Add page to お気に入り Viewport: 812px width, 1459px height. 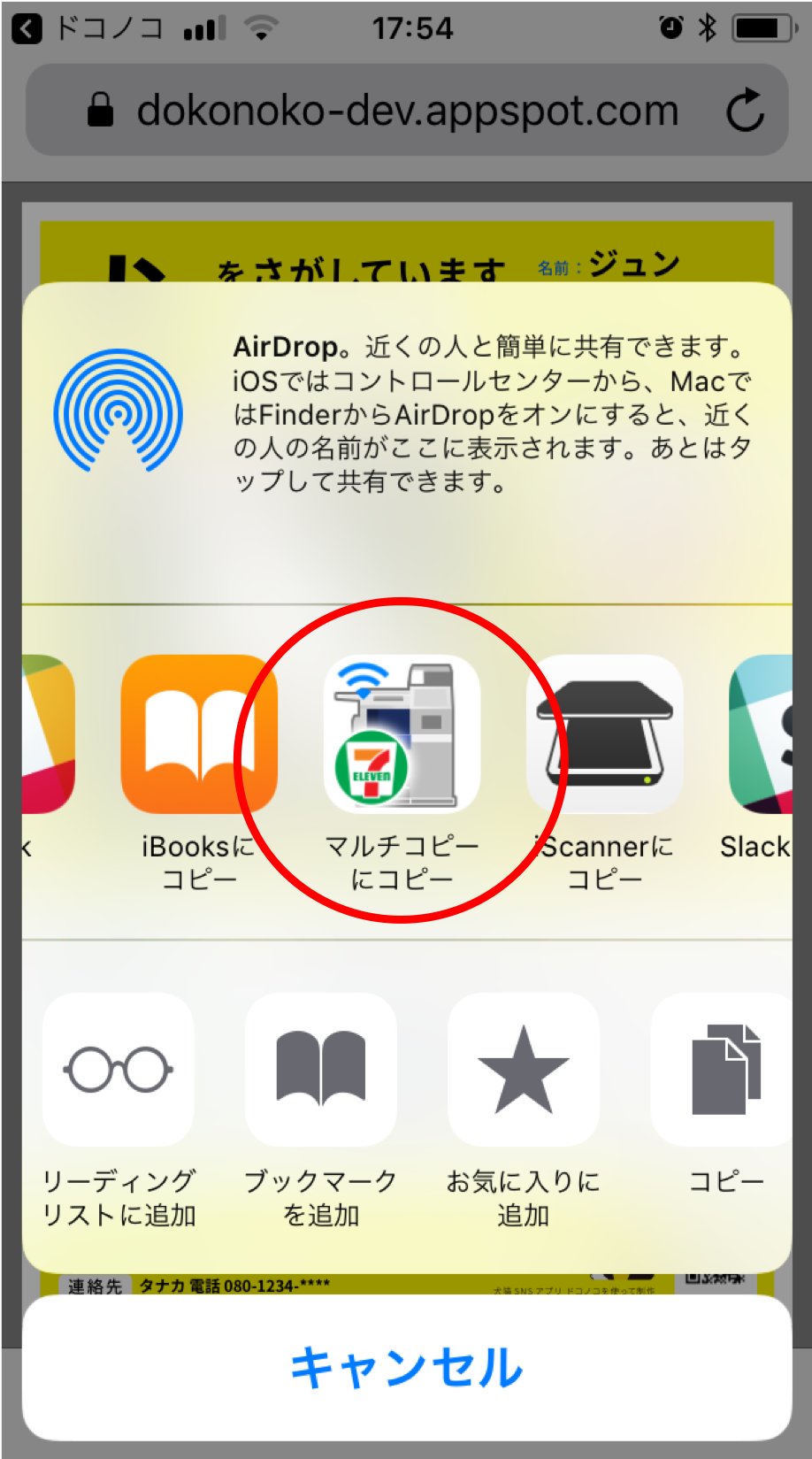click(523, 1070)
